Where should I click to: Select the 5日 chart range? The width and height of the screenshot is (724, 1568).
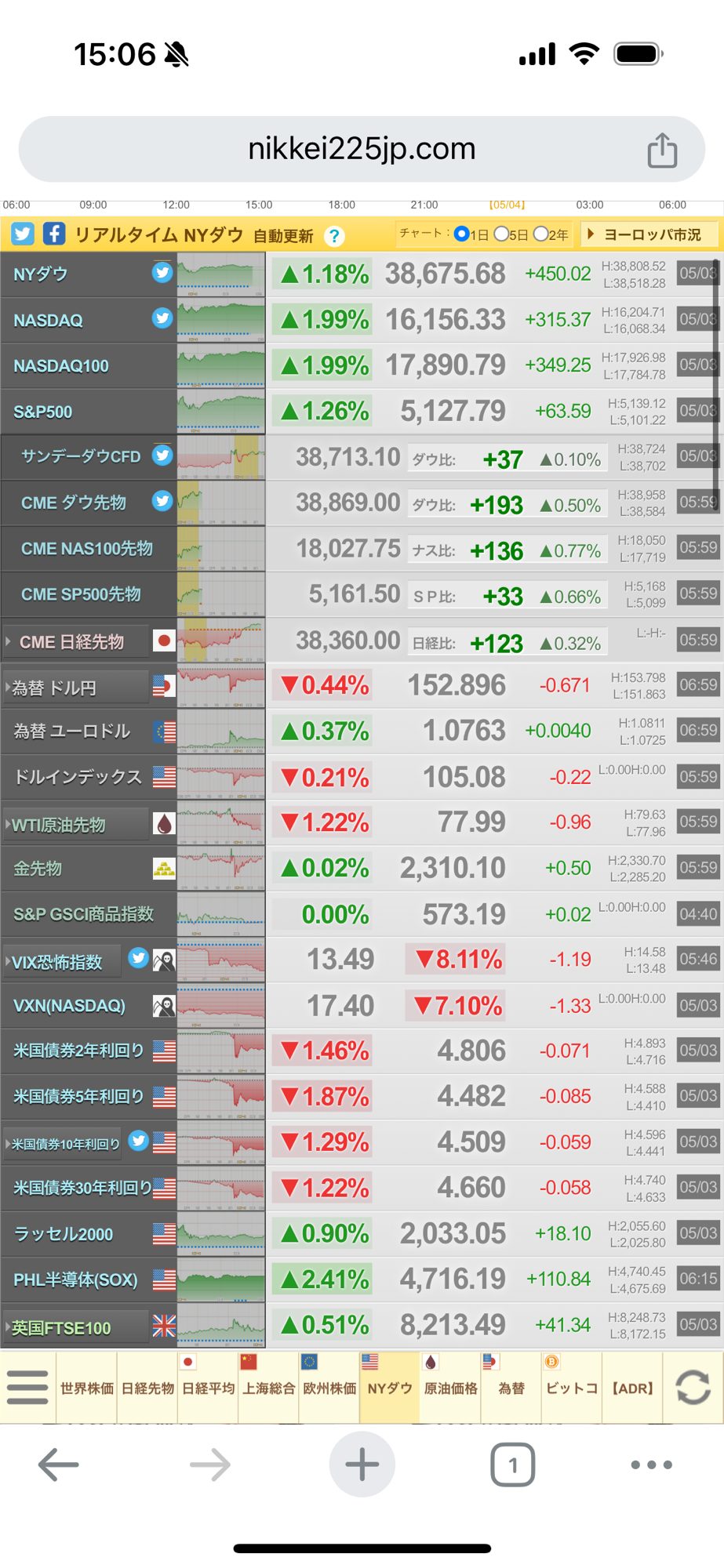[x=501, y=234]
